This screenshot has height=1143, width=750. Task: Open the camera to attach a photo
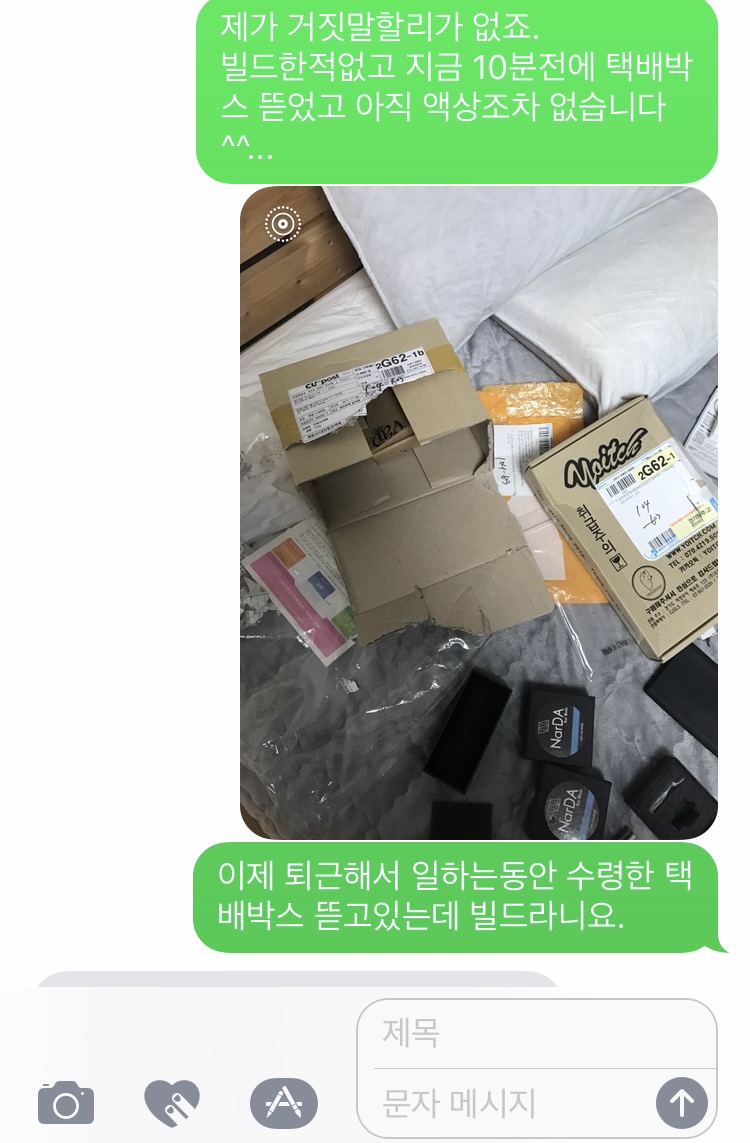[x=66, y=1104]
